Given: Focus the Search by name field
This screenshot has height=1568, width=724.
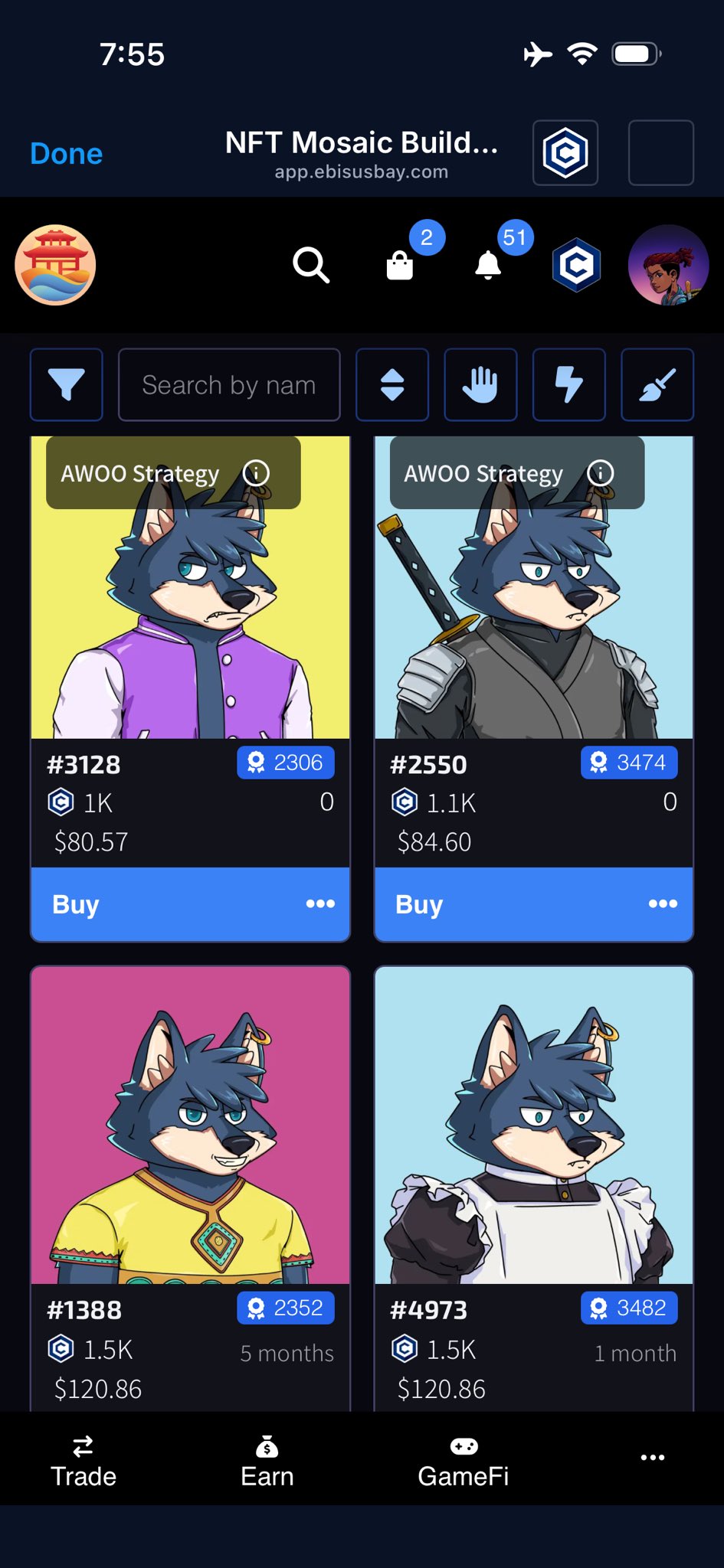Looking at the screenshot, I should pos(229,384).
